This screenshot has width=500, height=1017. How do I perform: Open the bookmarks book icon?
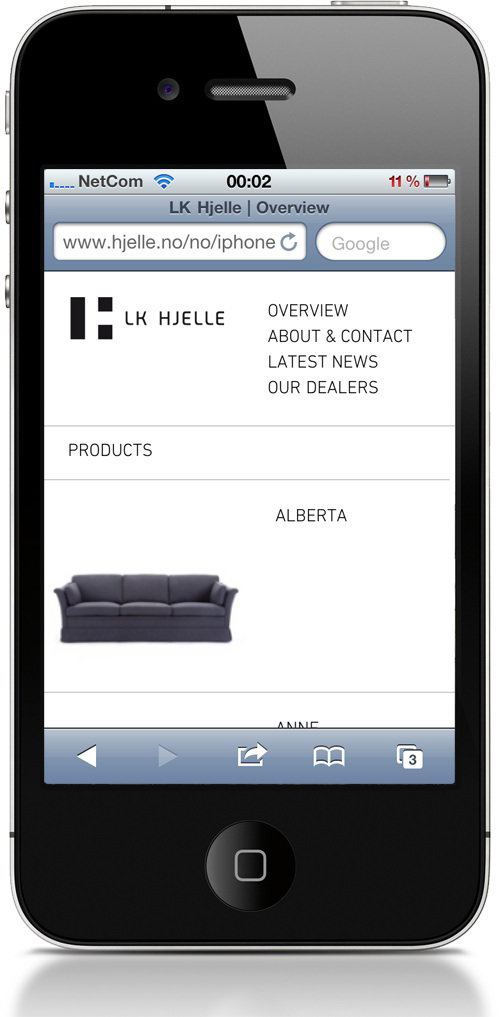(x=329, y=756)
